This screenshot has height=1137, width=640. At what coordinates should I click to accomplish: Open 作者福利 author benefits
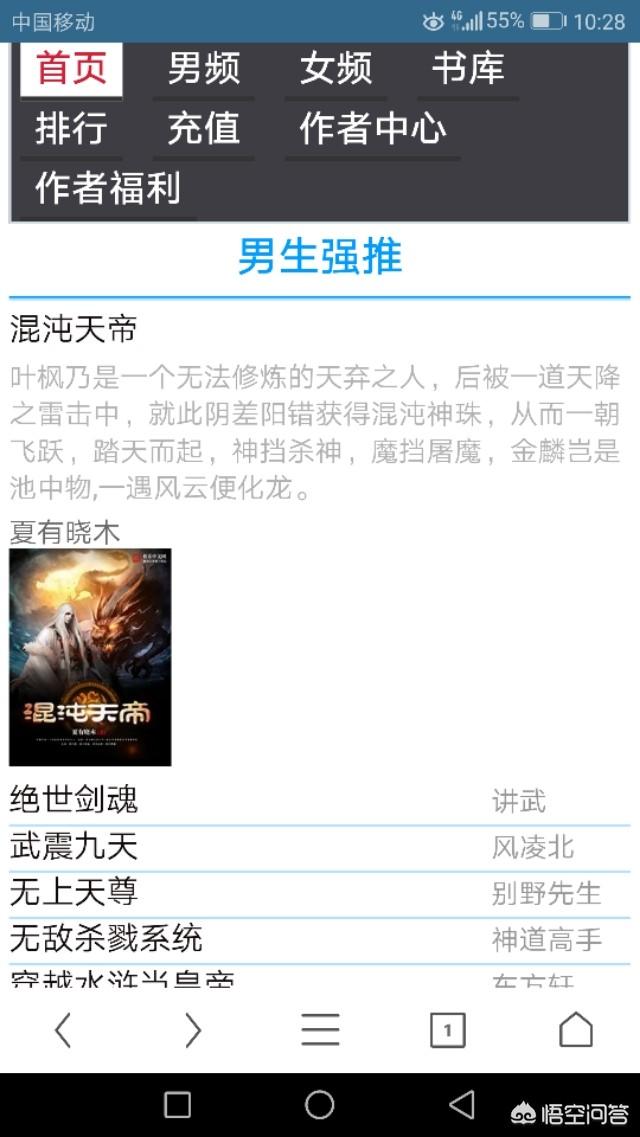(x=108, y=188)
